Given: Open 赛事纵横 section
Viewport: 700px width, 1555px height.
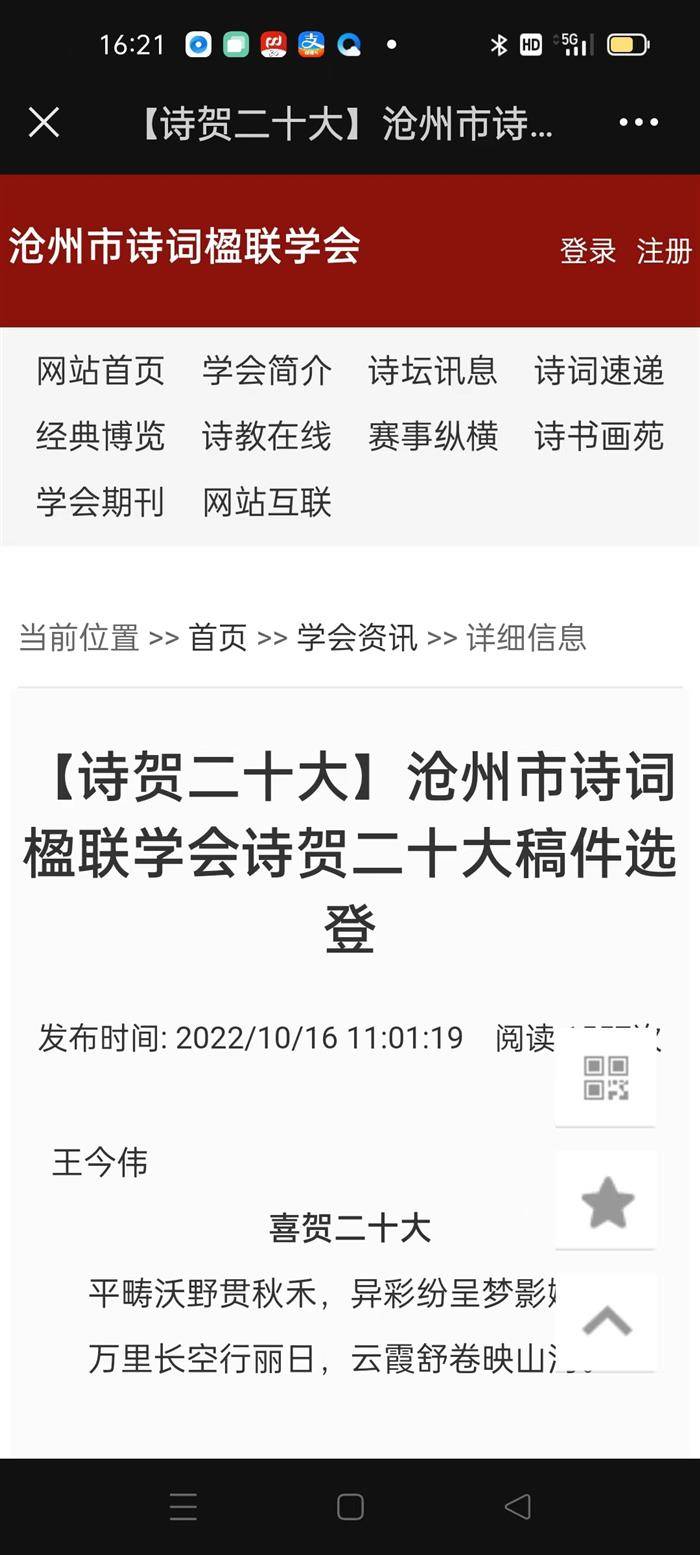Looking at the screenshot, I should 432,436.
